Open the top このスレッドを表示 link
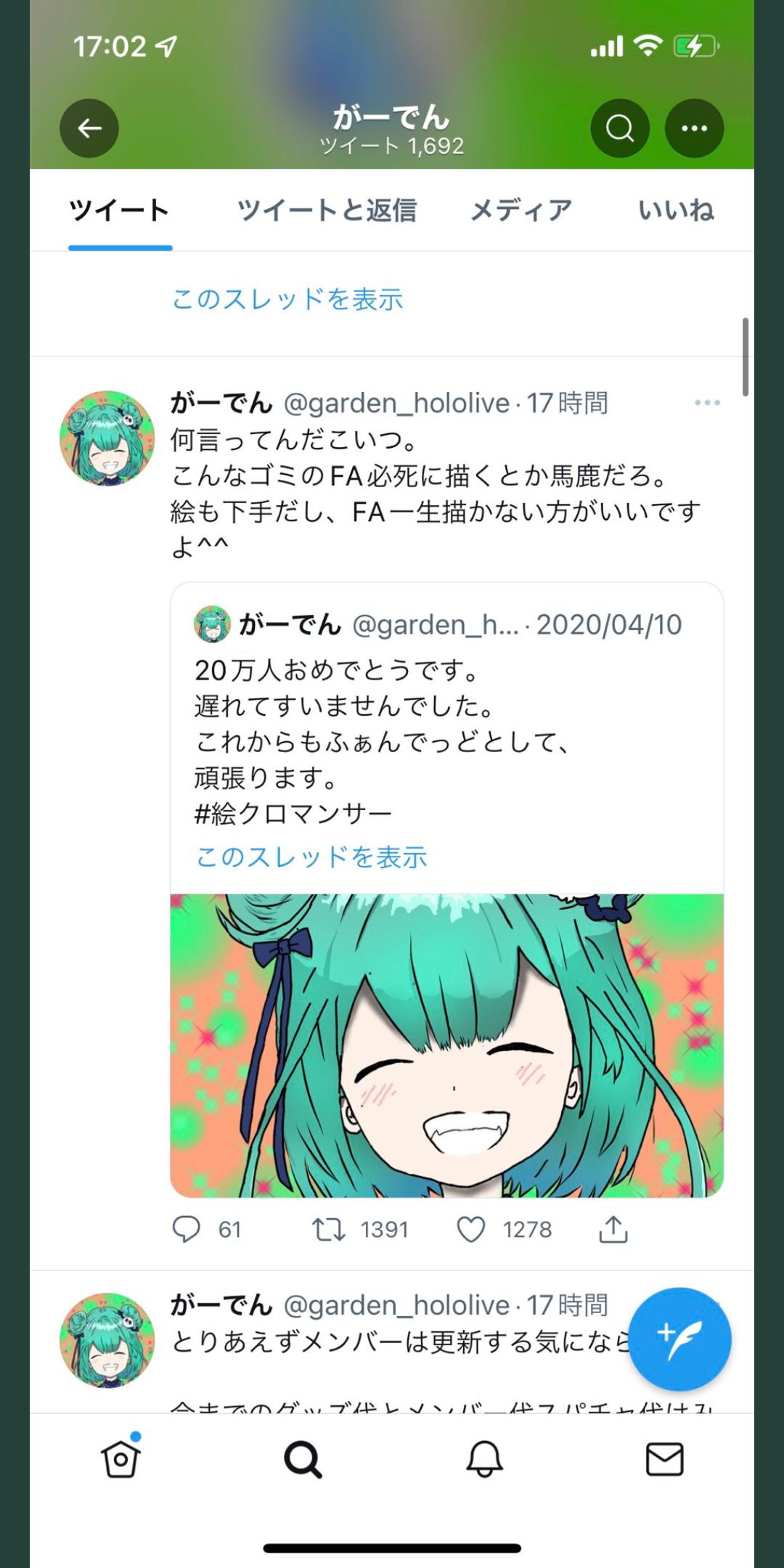 (287, 299)
